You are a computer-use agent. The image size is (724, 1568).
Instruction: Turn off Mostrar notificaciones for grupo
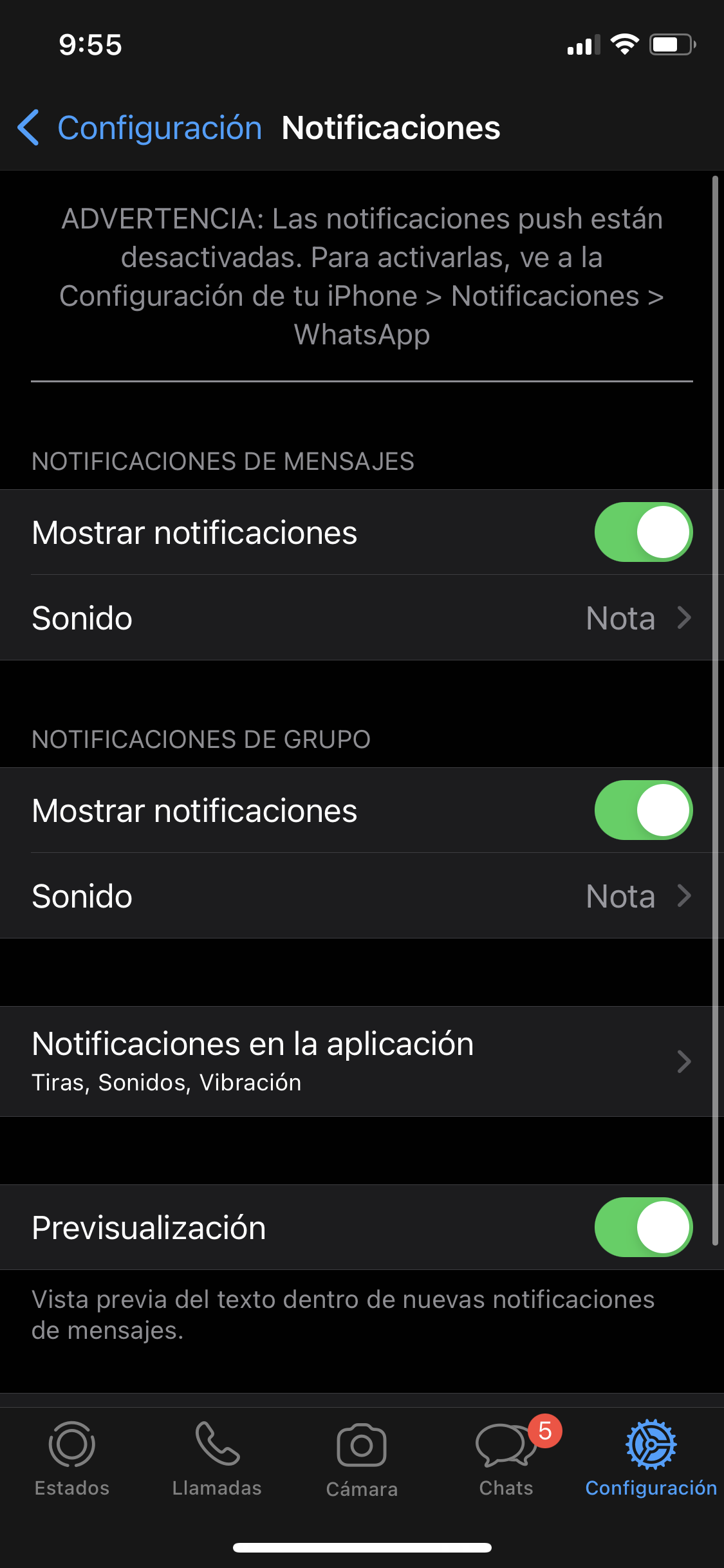pos(643,810)
